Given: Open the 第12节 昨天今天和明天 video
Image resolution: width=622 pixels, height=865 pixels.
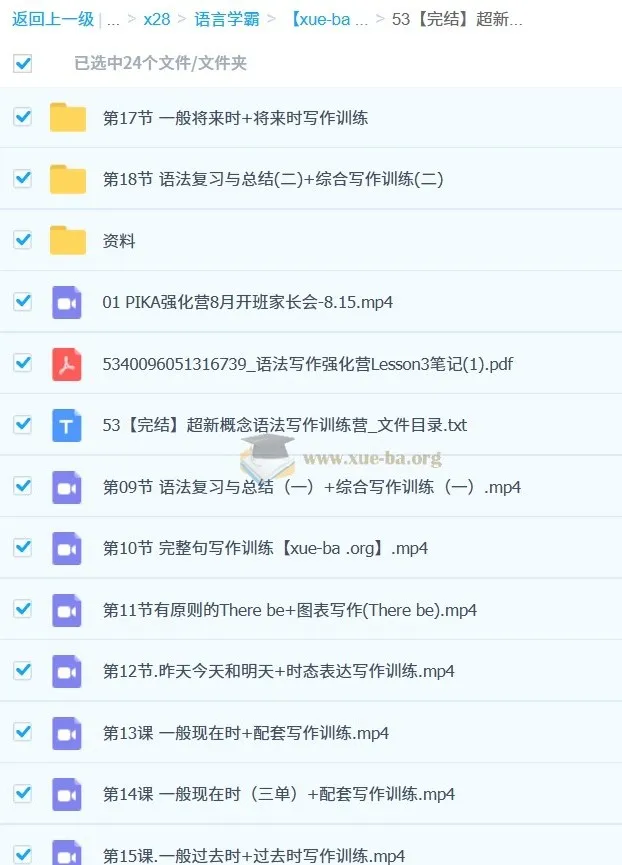Looking at the screenshot, I should click(278, 671).
